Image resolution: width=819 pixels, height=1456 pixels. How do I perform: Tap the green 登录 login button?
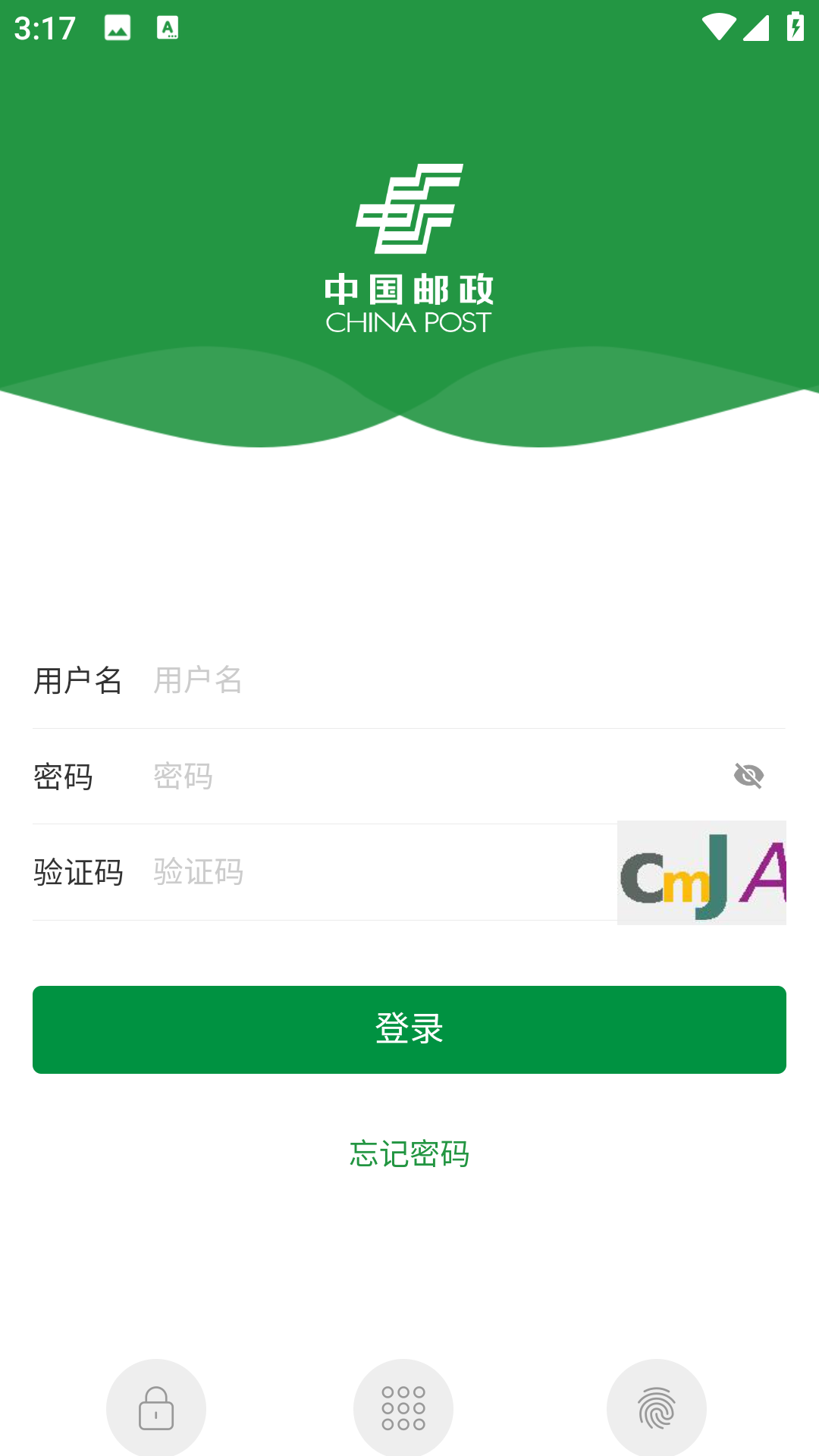click(409, 1029)
